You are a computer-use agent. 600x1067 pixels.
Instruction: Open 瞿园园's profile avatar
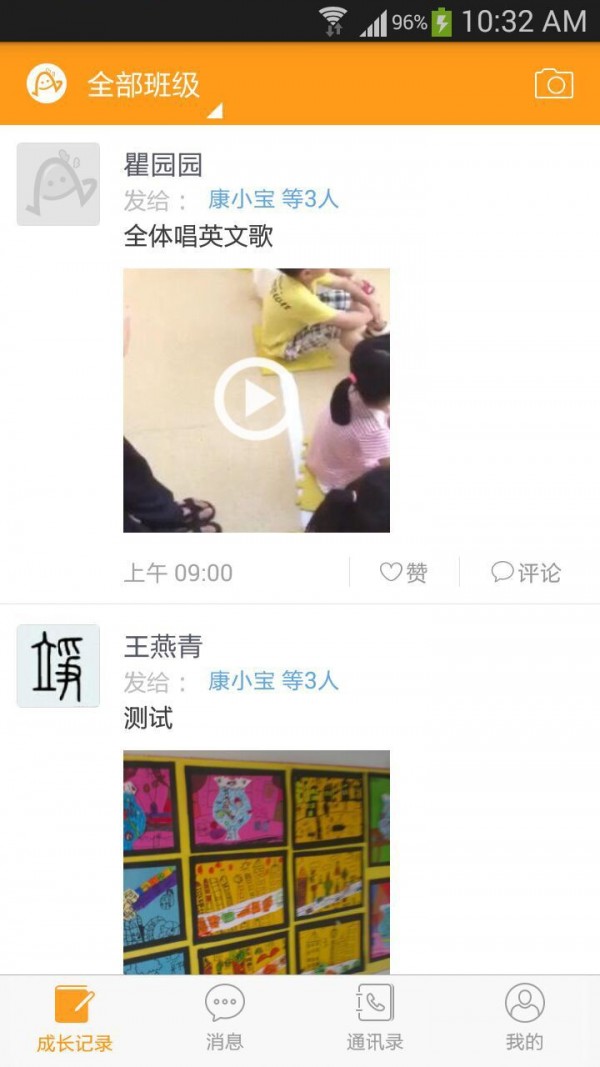pos(58,184)
